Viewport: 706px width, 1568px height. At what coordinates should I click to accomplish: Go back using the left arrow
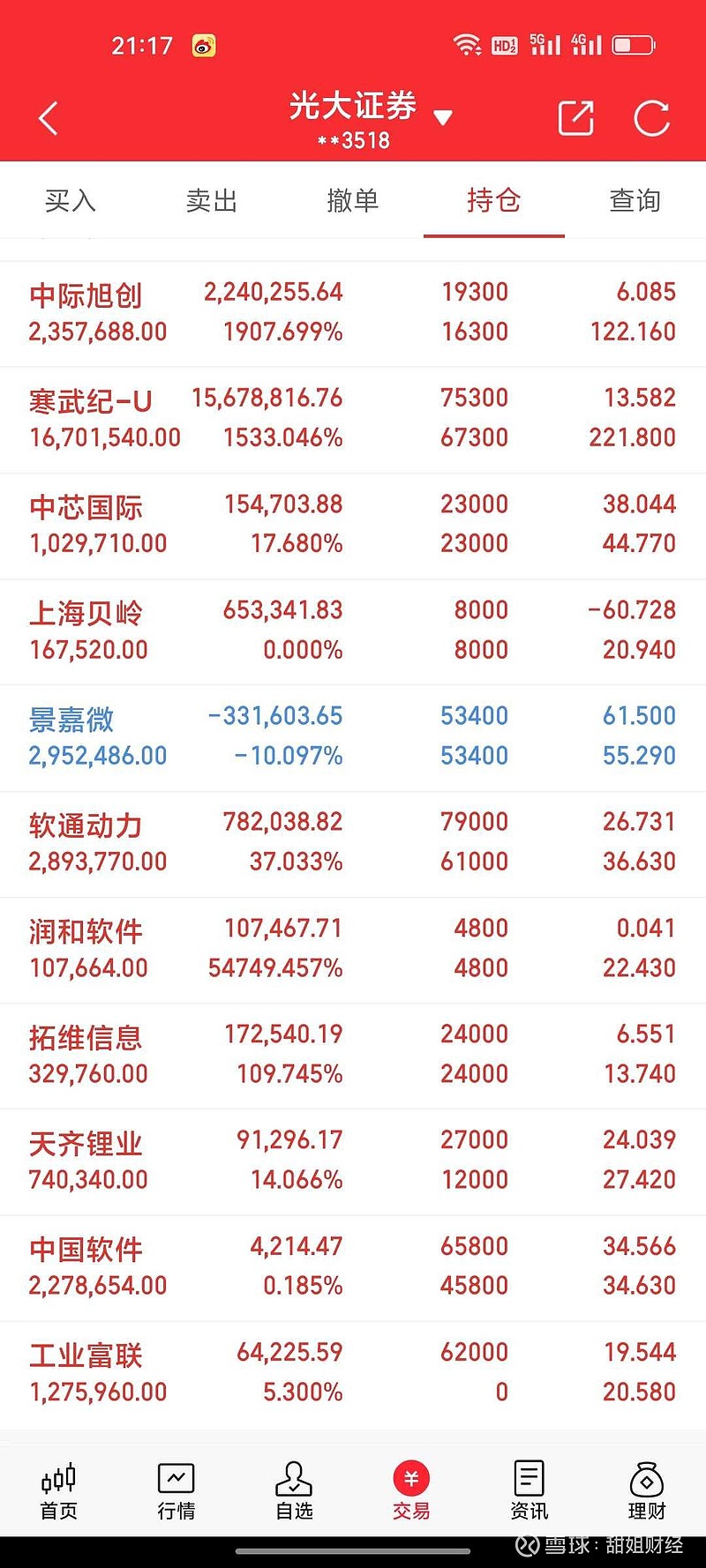48,117
